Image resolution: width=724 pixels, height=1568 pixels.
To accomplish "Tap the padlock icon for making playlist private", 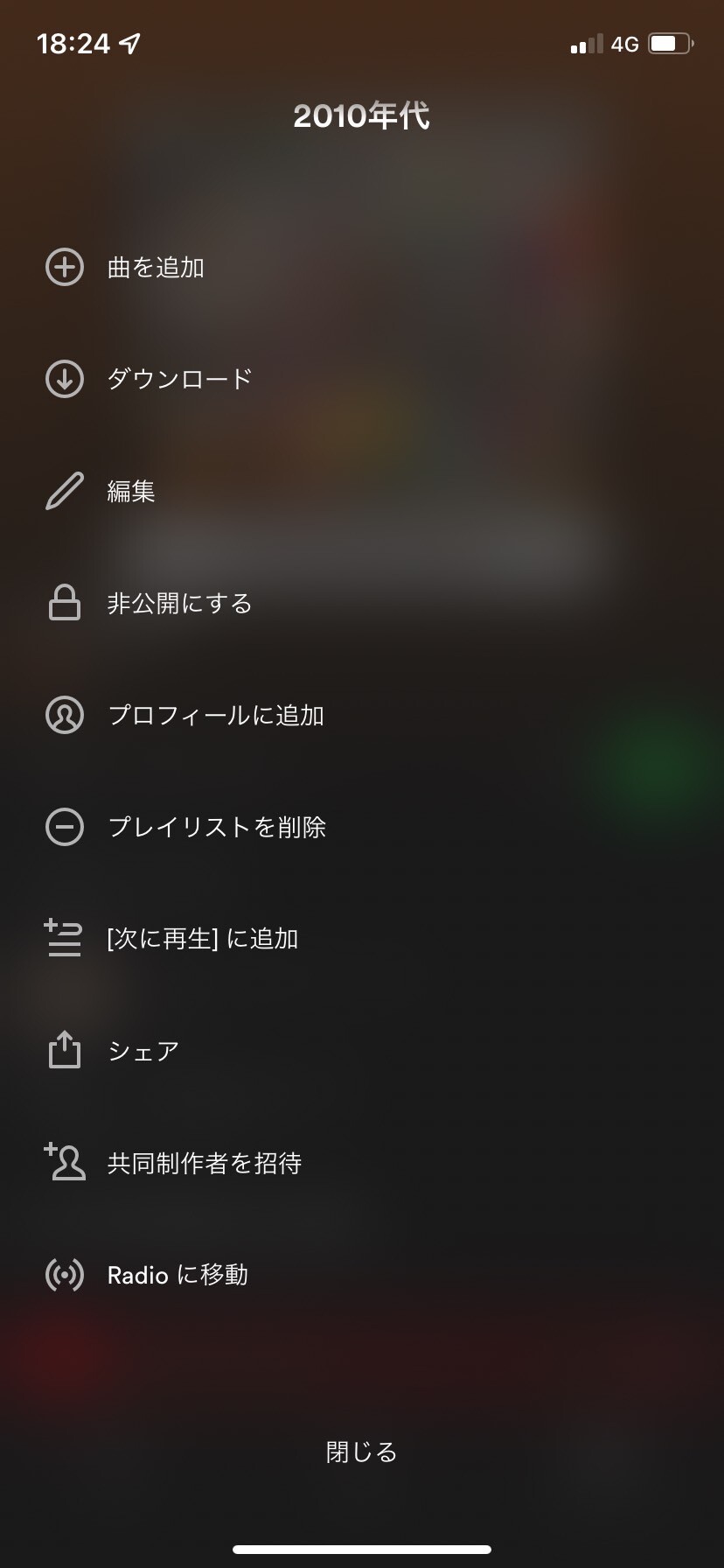I will point(63,602).
